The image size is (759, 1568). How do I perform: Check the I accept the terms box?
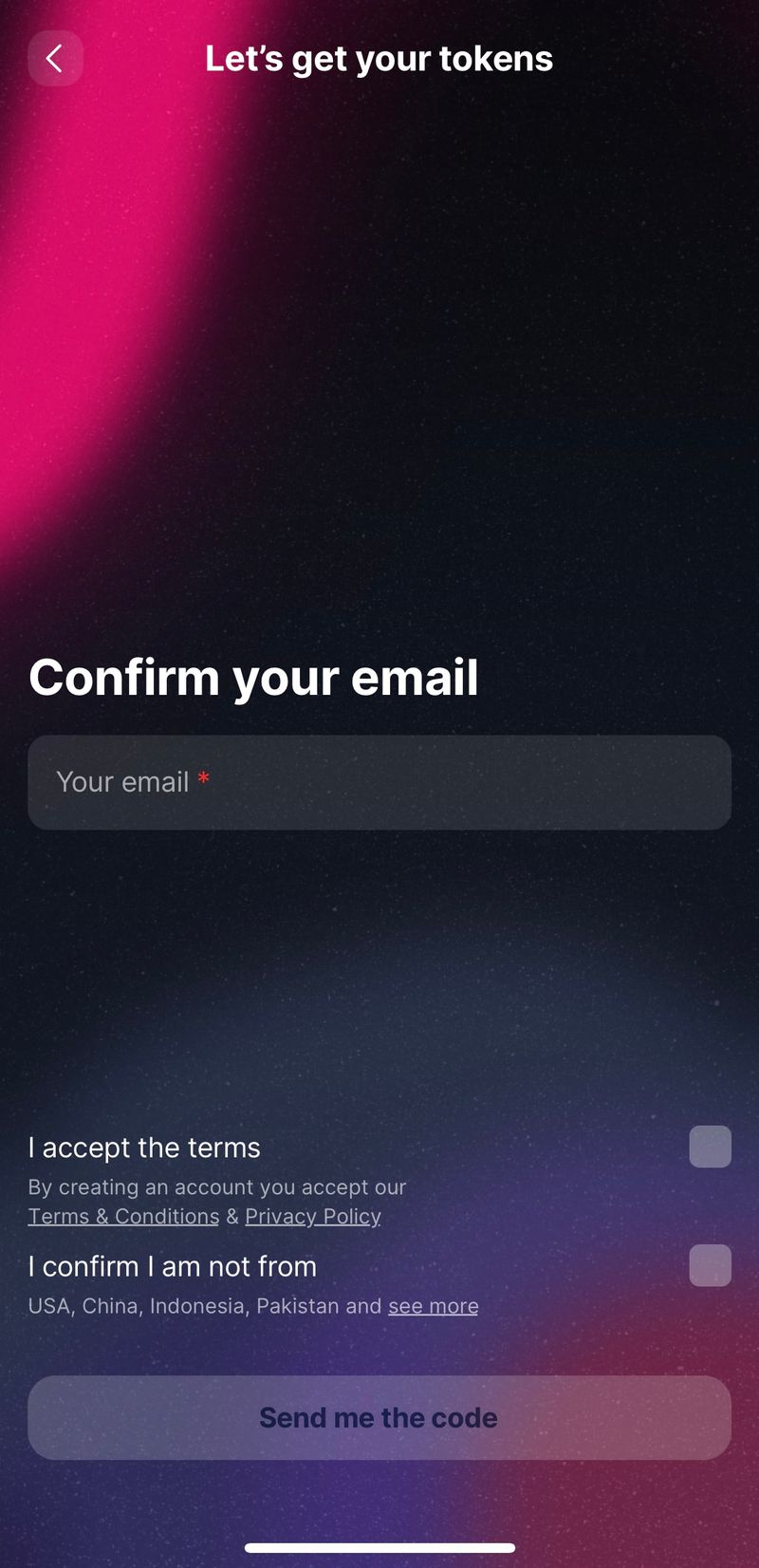(710, 1147)
